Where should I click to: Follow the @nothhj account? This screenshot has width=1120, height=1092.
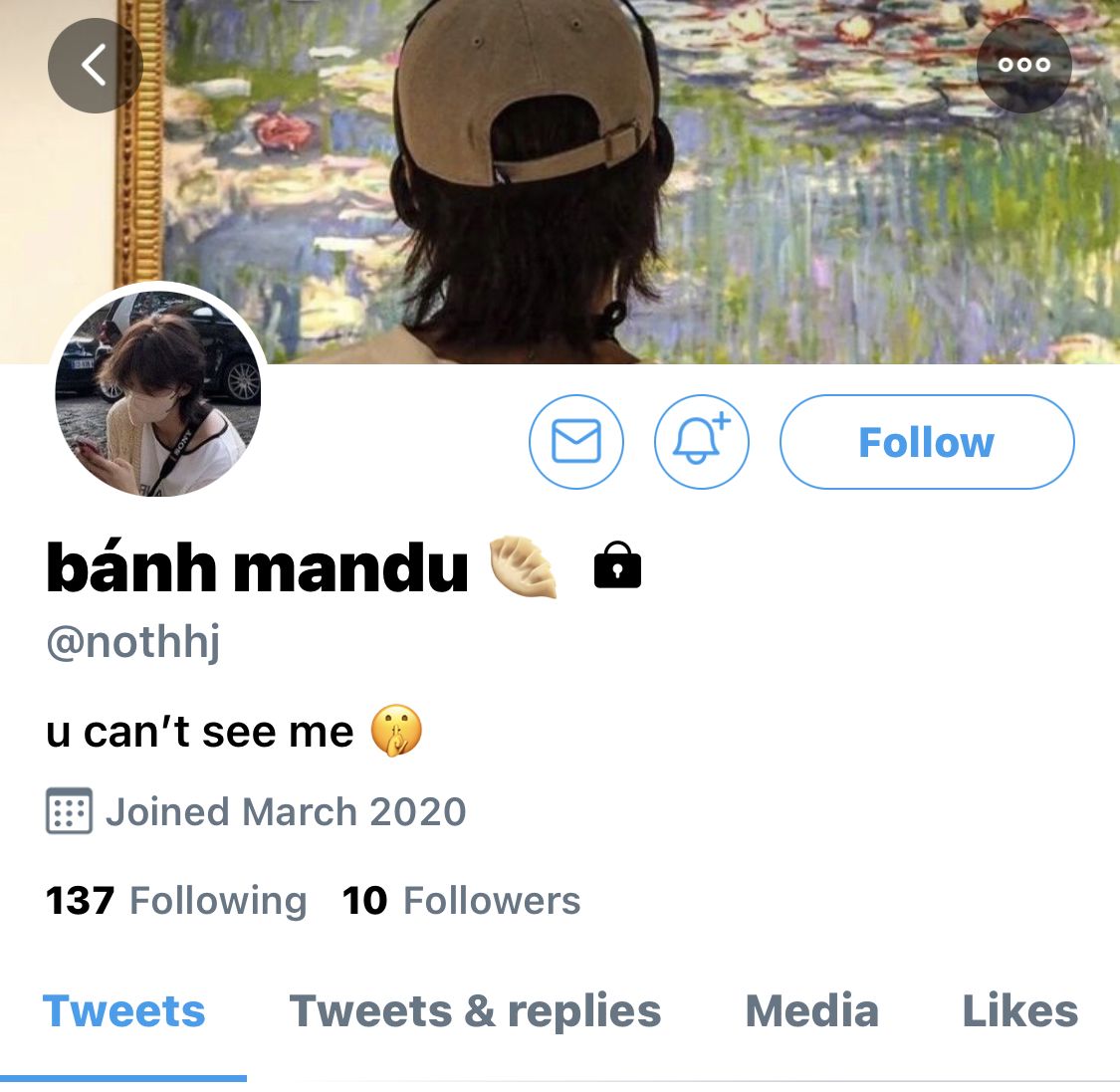[926, 442]
